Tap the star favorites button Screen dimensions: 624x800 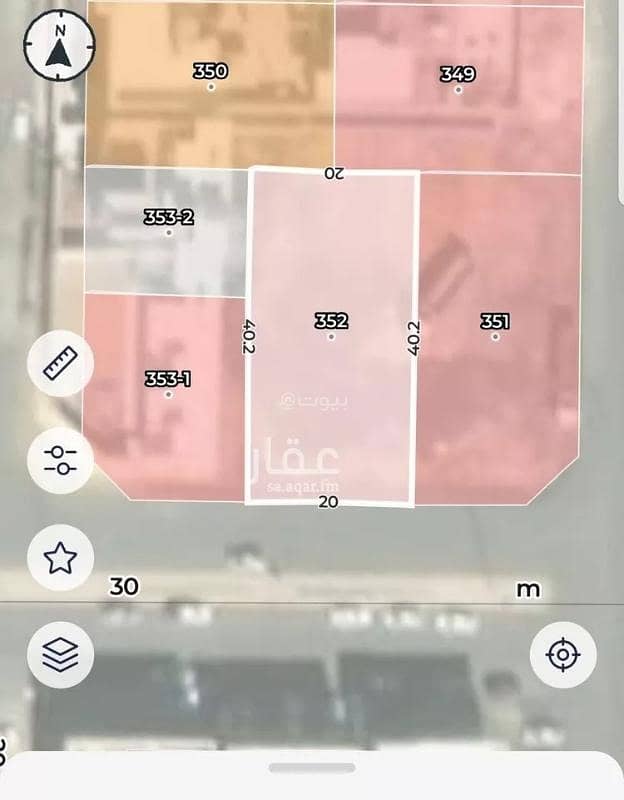tap(61, 557)
